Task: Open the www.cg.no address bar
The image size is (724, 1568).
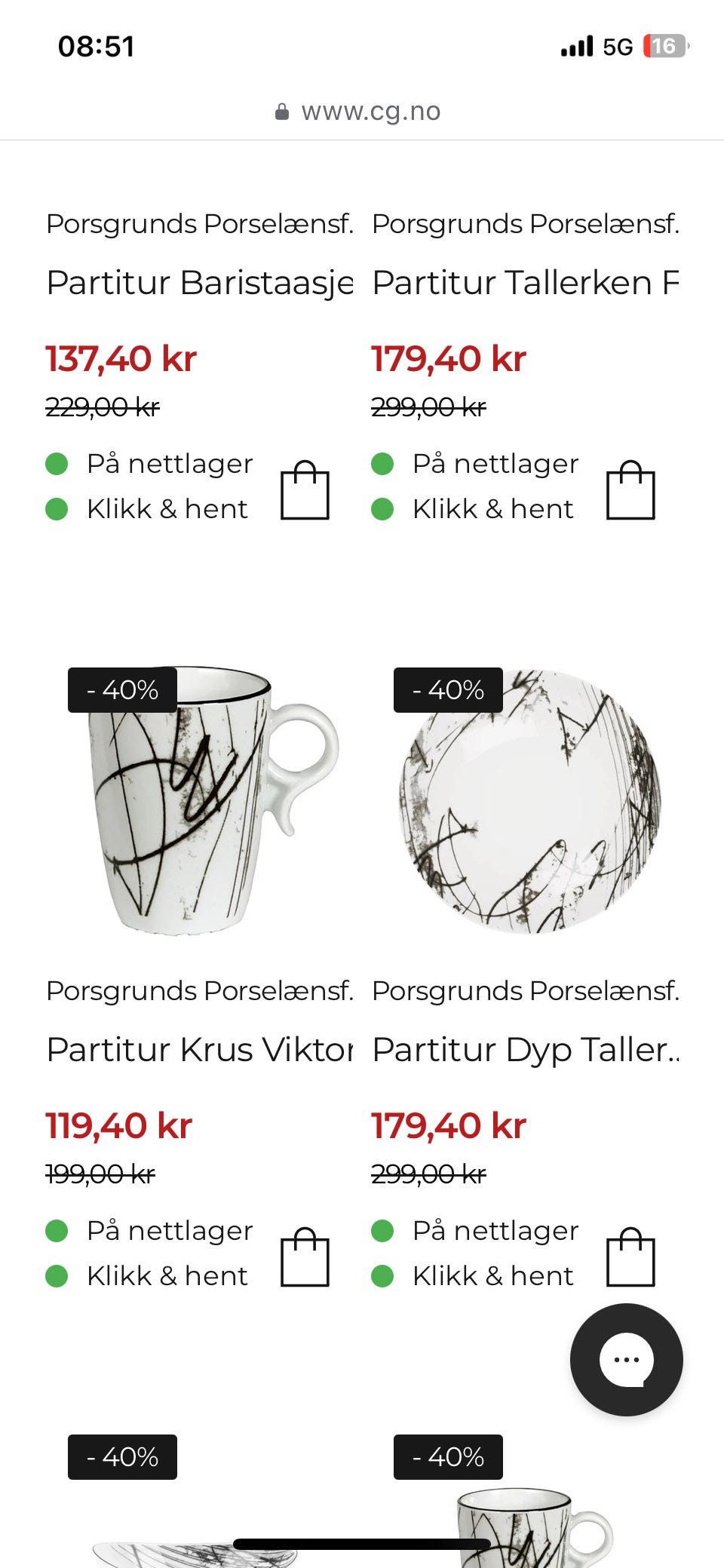Action: (x=371, y=110)
